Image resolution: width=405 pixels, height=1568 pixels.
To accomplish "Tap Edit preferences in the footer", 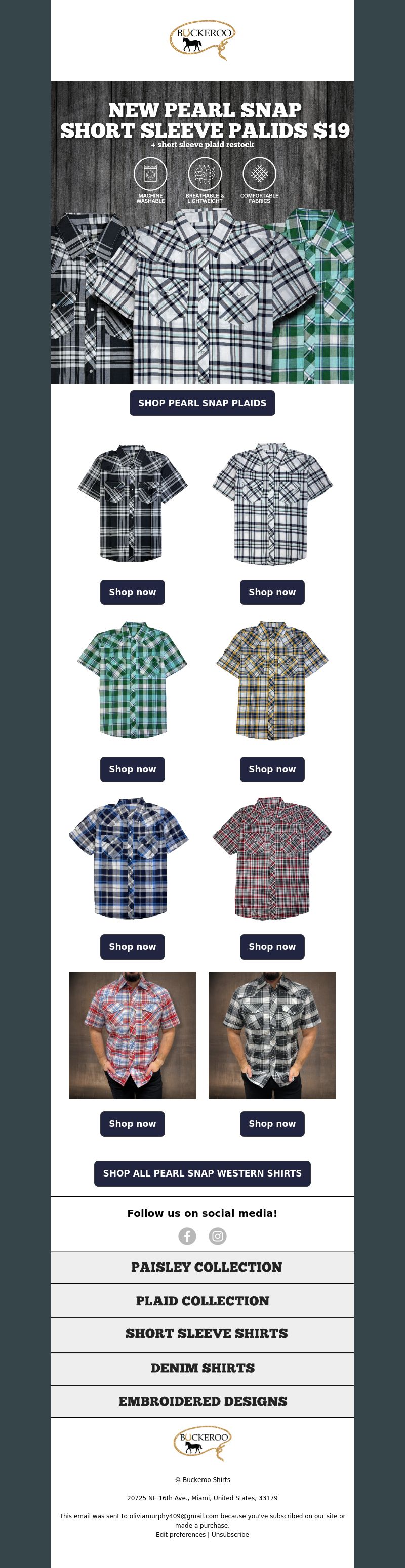I will (x=180, y=1535).
